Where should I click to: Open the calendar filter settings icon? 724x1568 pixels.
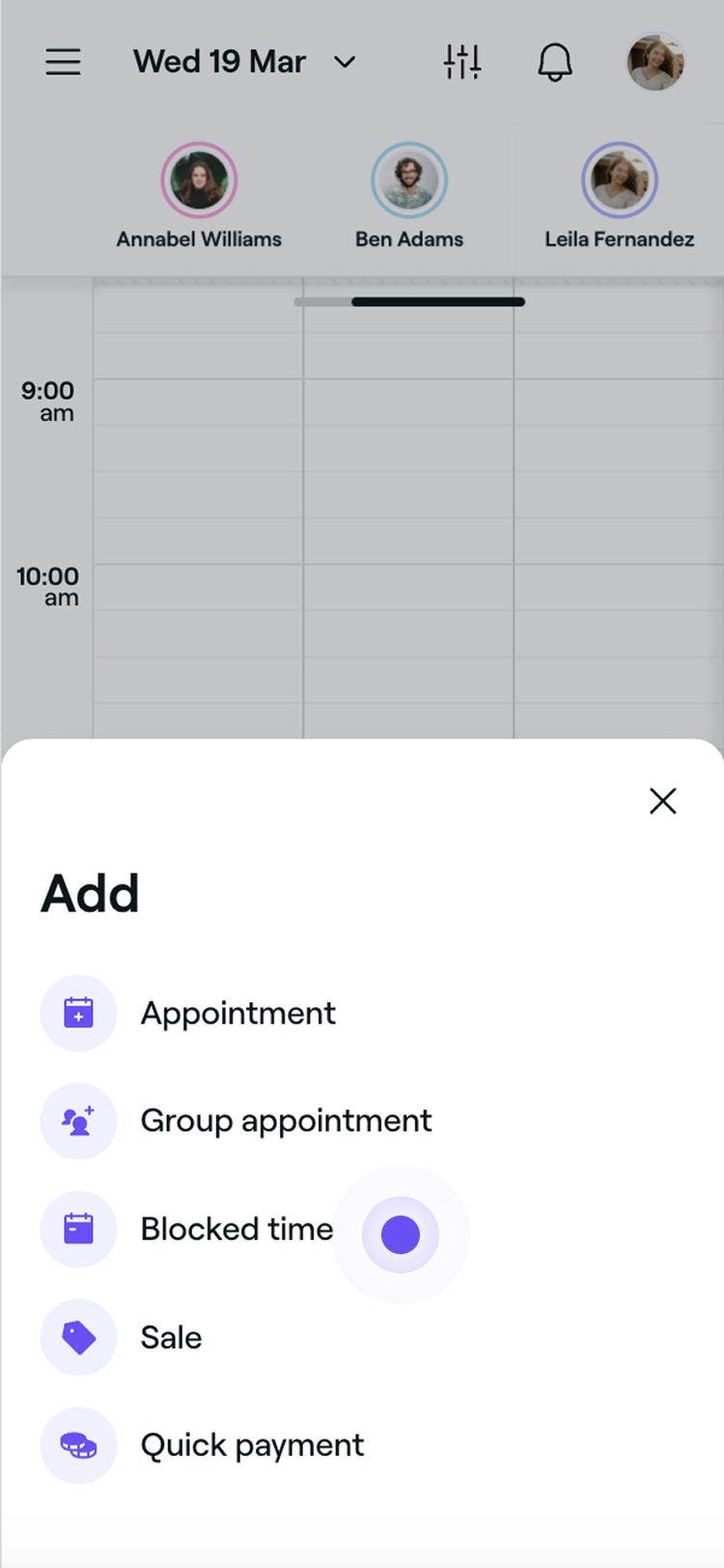point(462,61)
